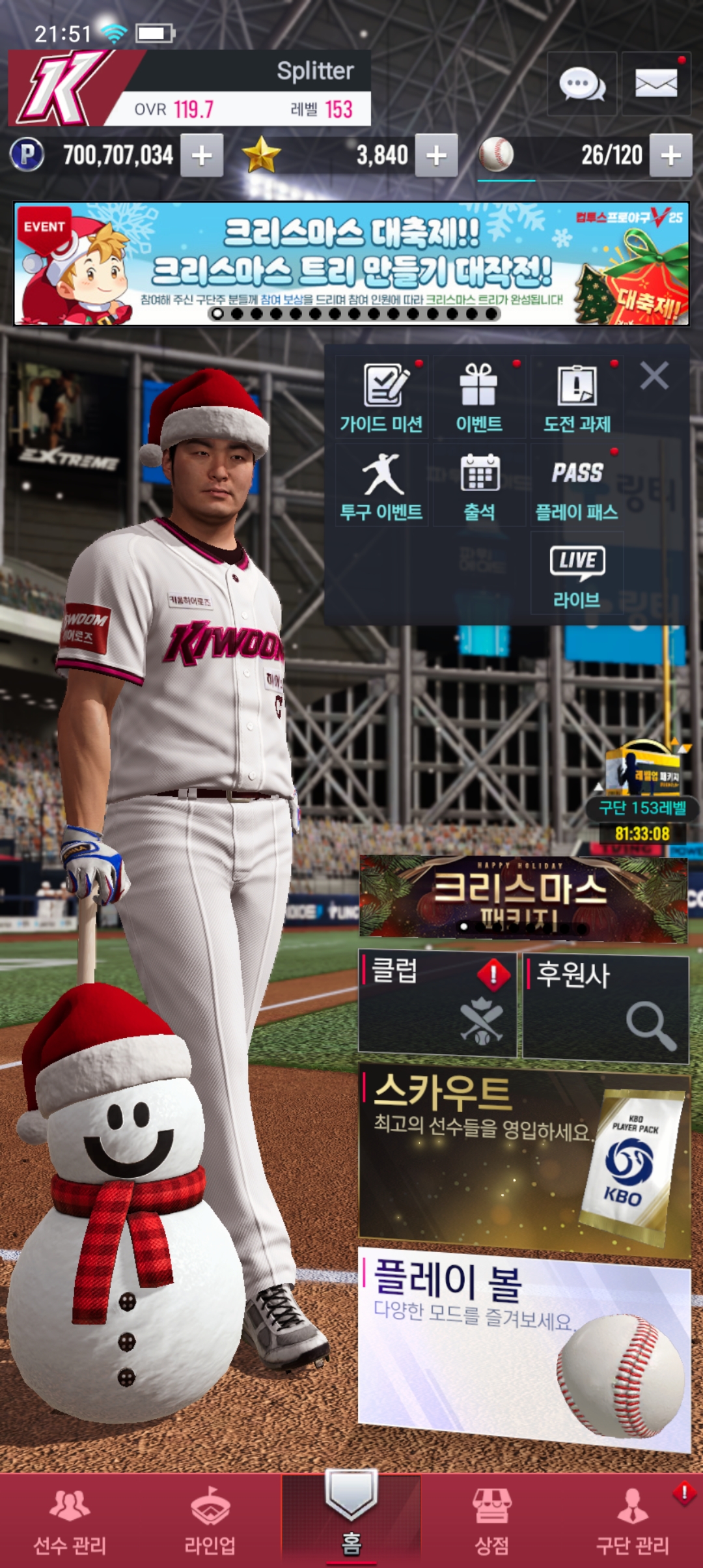Image resolution: width=703 pixels, height=1568 pixels.
Task: Open the 출석 attendance calendar
Action: point(479,486)
